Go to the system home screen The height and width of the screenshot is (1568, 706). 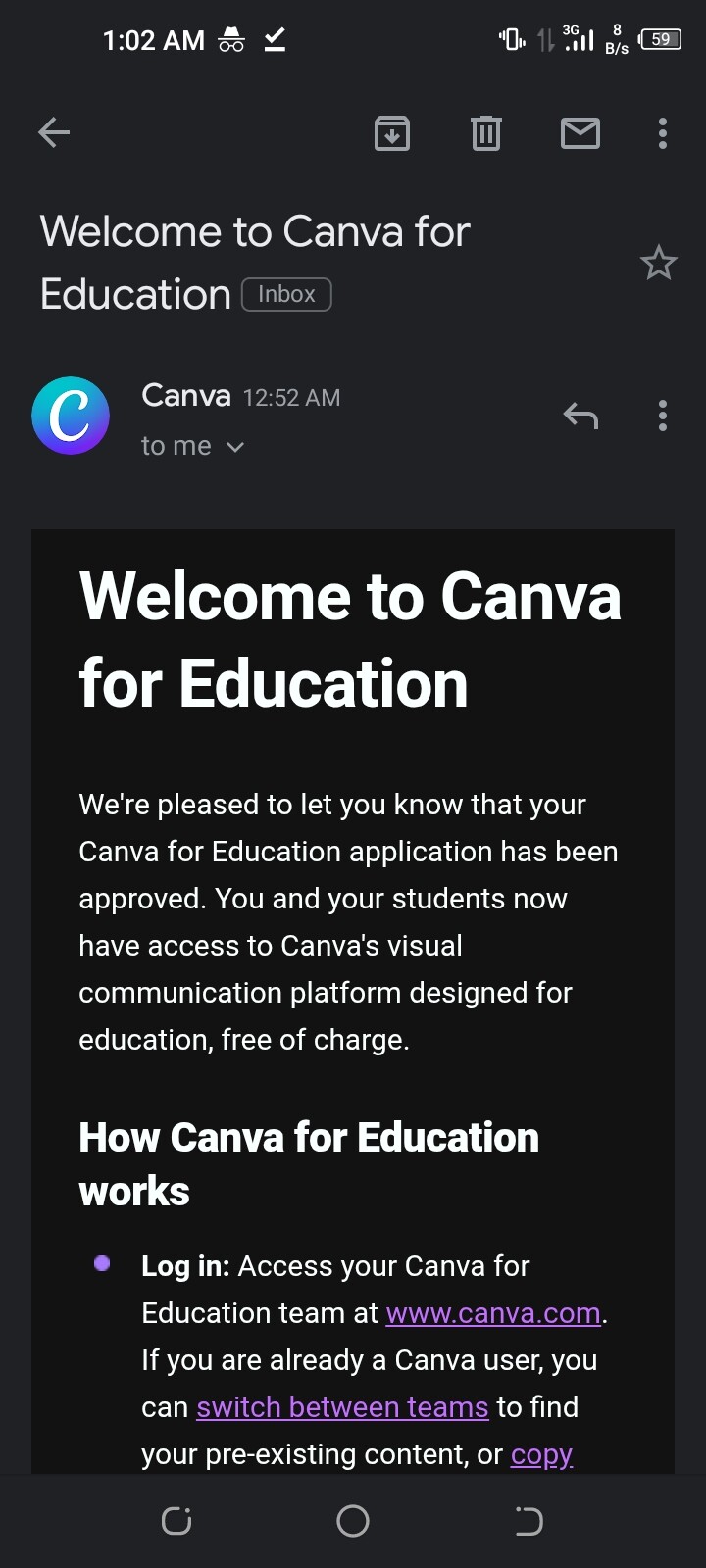[x=353, y=1521]
